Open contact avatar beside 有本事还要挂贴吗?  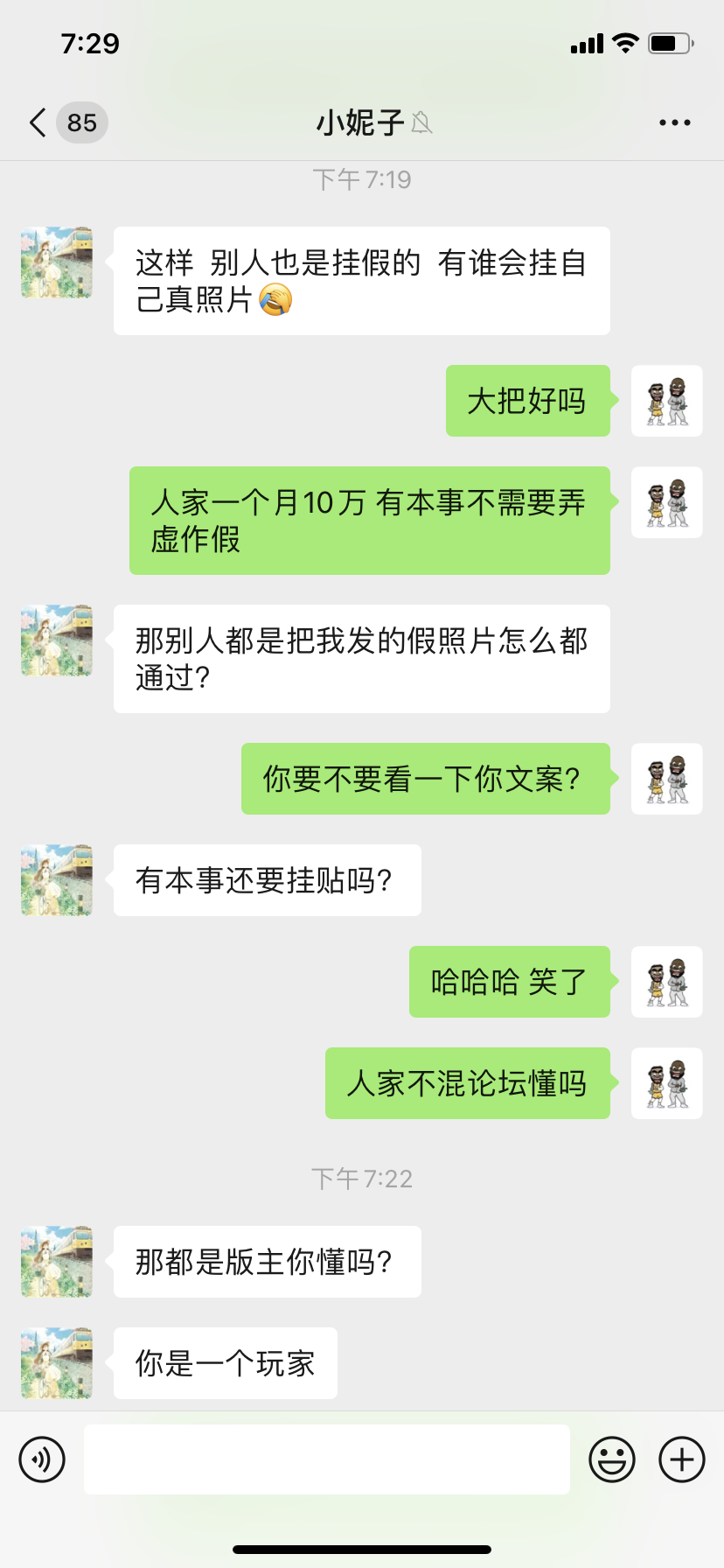click(x=57, y=880)
